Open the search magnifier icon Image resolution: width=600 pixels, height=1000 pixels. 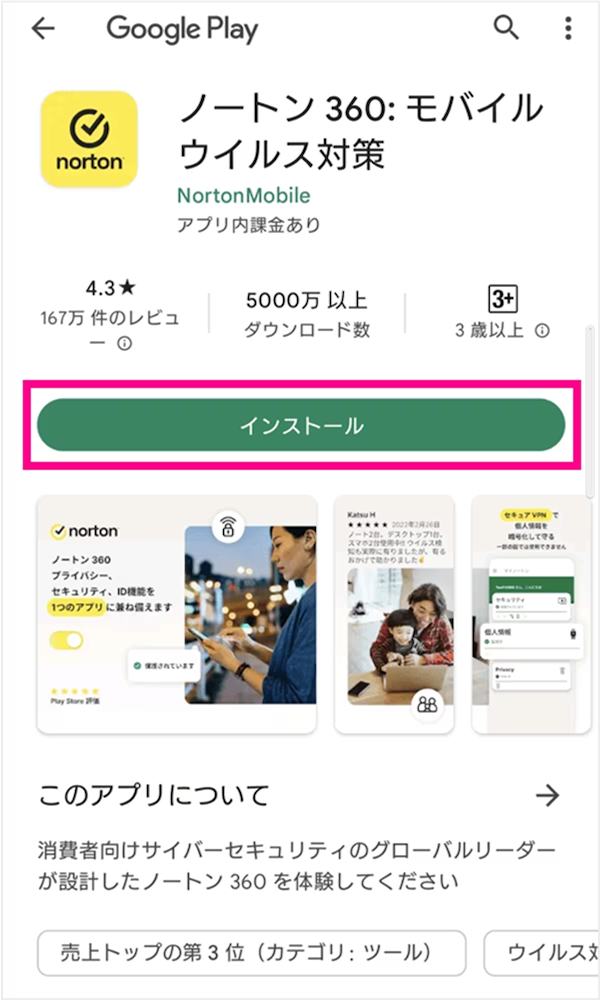pyautogui.click(x=507, y=29)
